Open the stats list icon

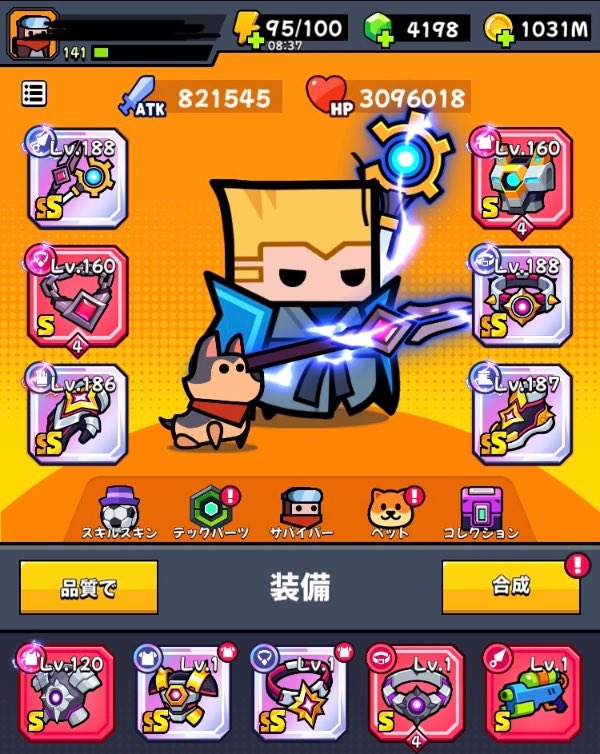[x=33, y=94]
